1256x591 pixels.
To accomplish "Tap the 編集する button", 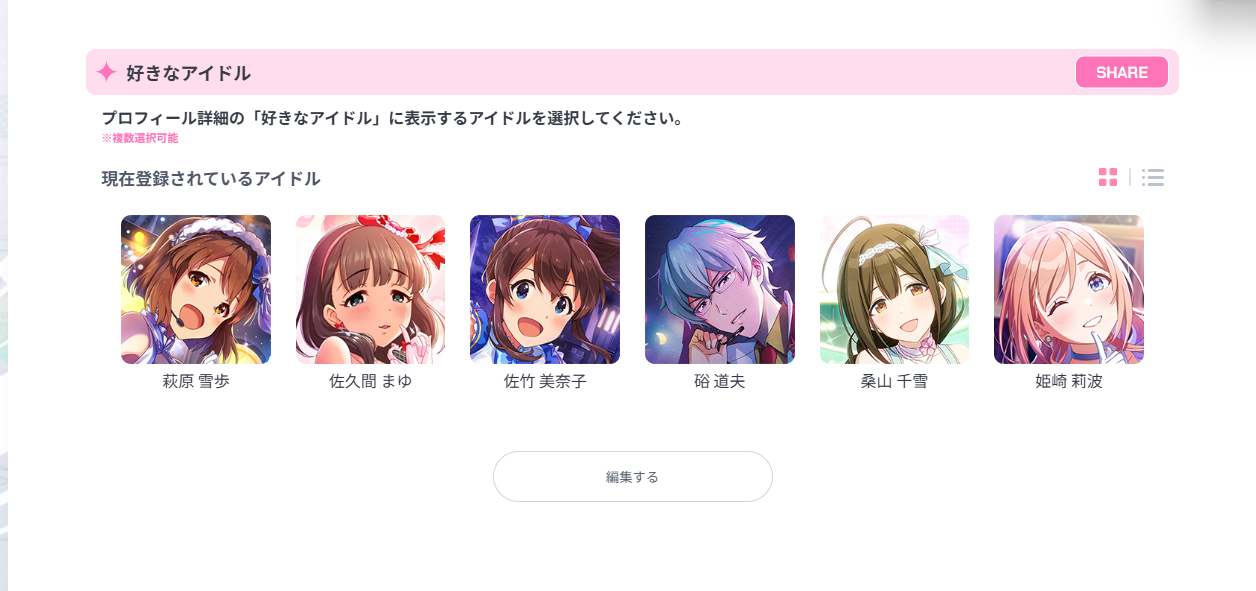I will pos(632,477).
